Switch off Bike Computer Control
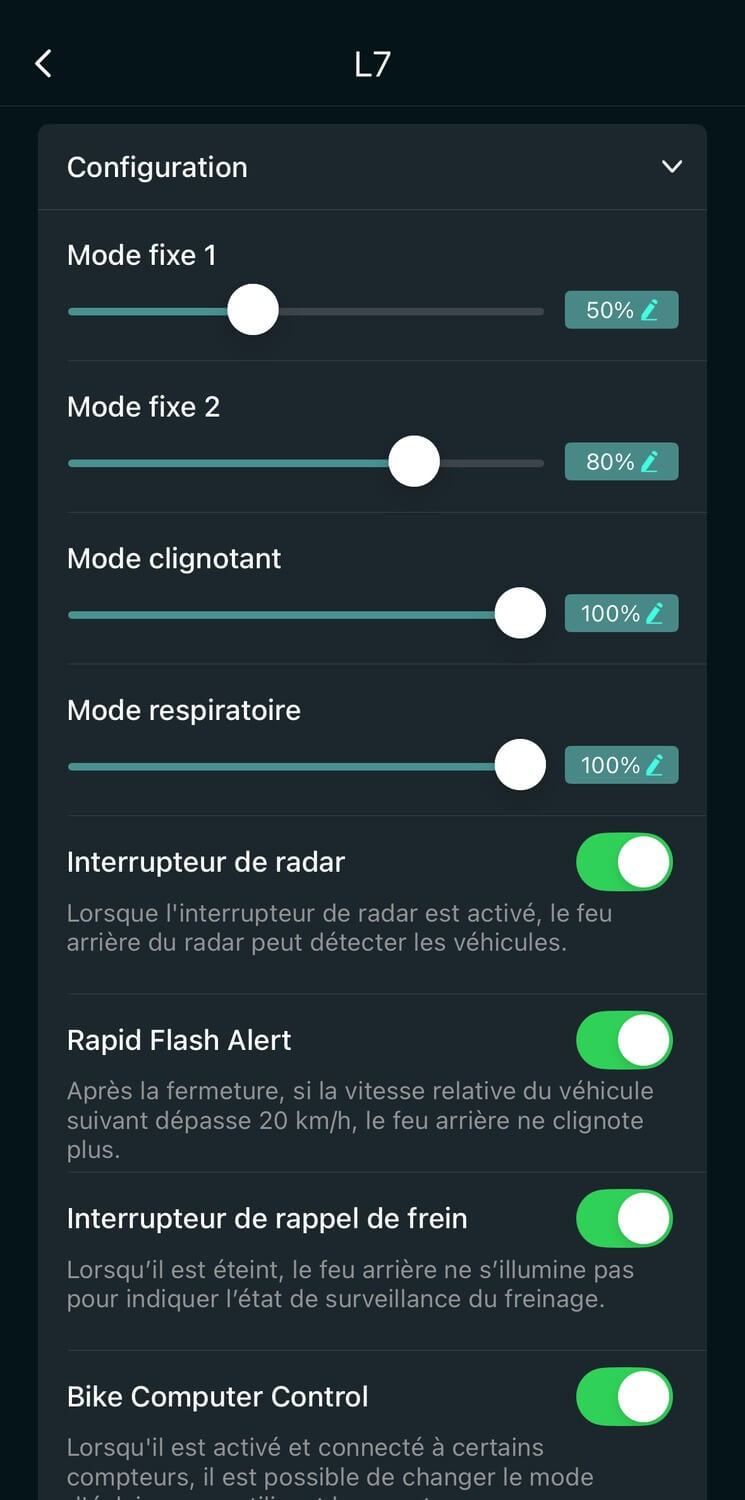 [x=624, y=1396]
